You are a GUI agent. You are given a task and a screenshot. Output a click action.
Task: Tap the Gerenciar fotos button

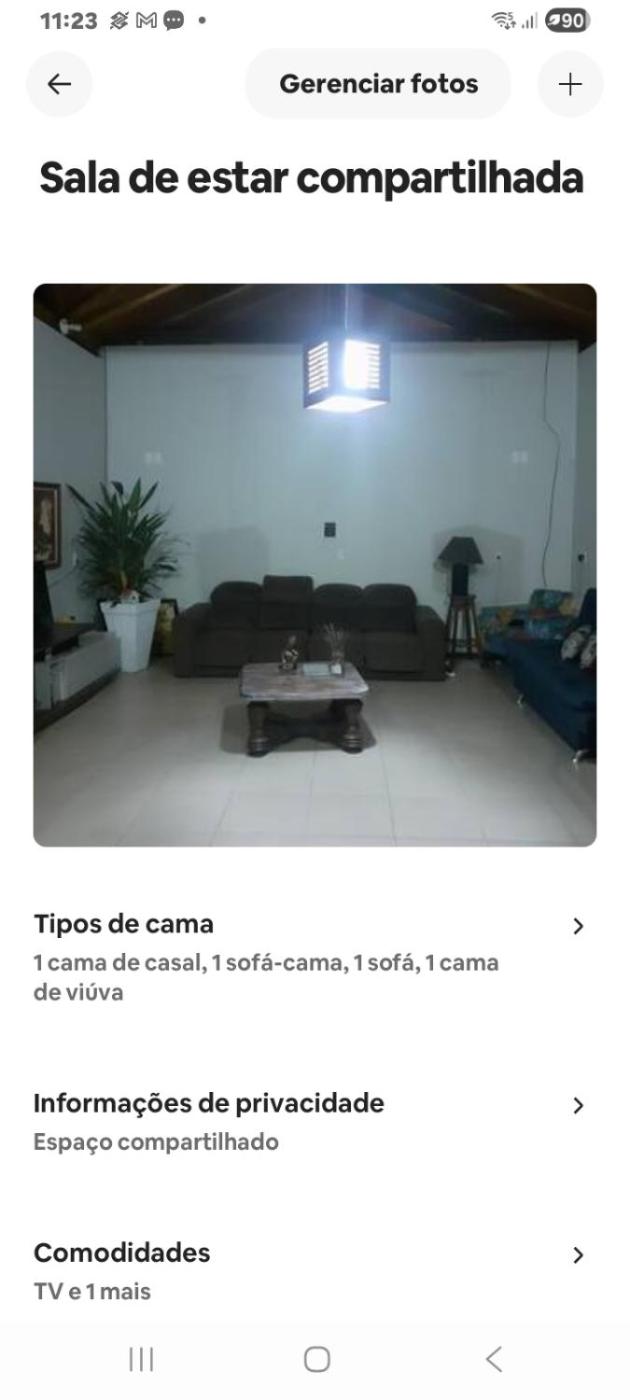point(378,84)
